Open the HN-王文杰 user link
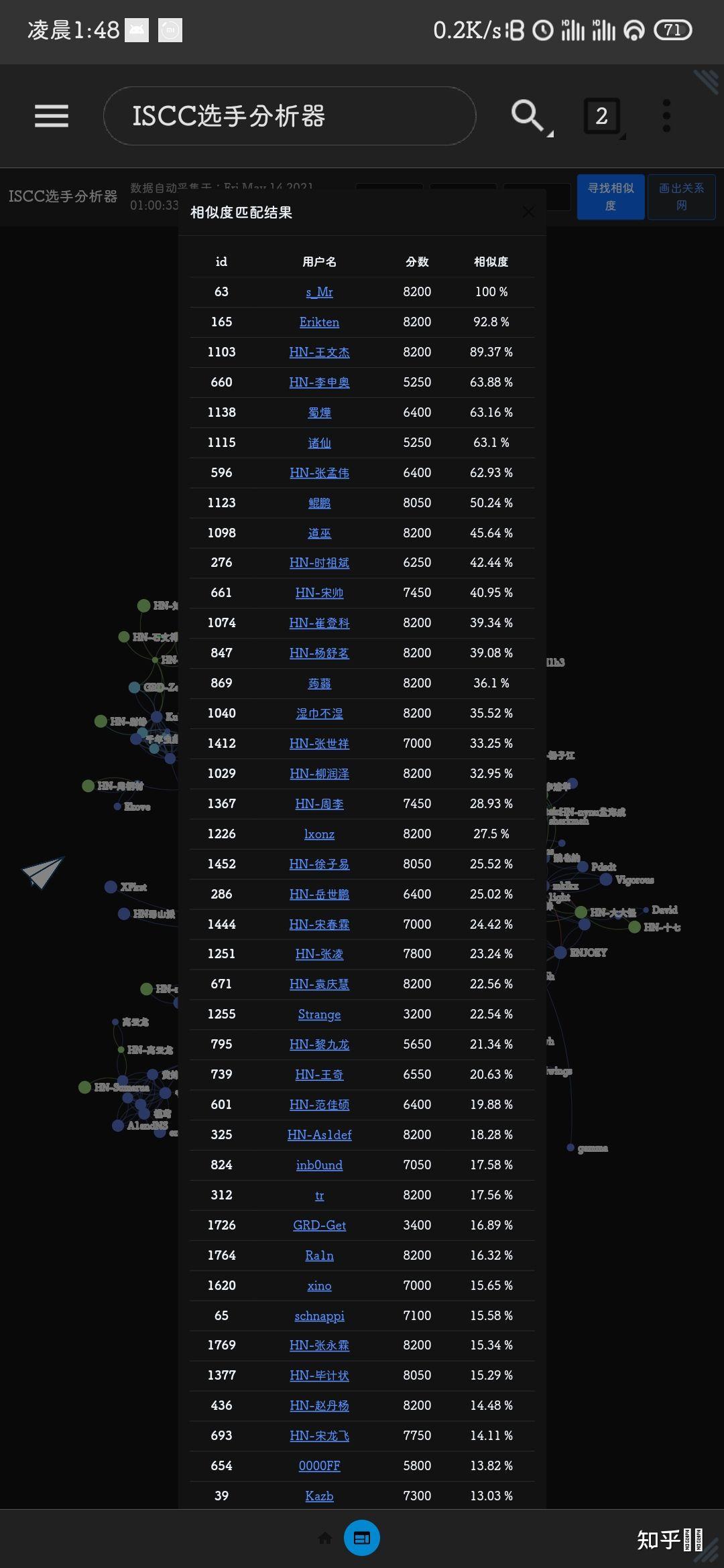 (319, 352)
